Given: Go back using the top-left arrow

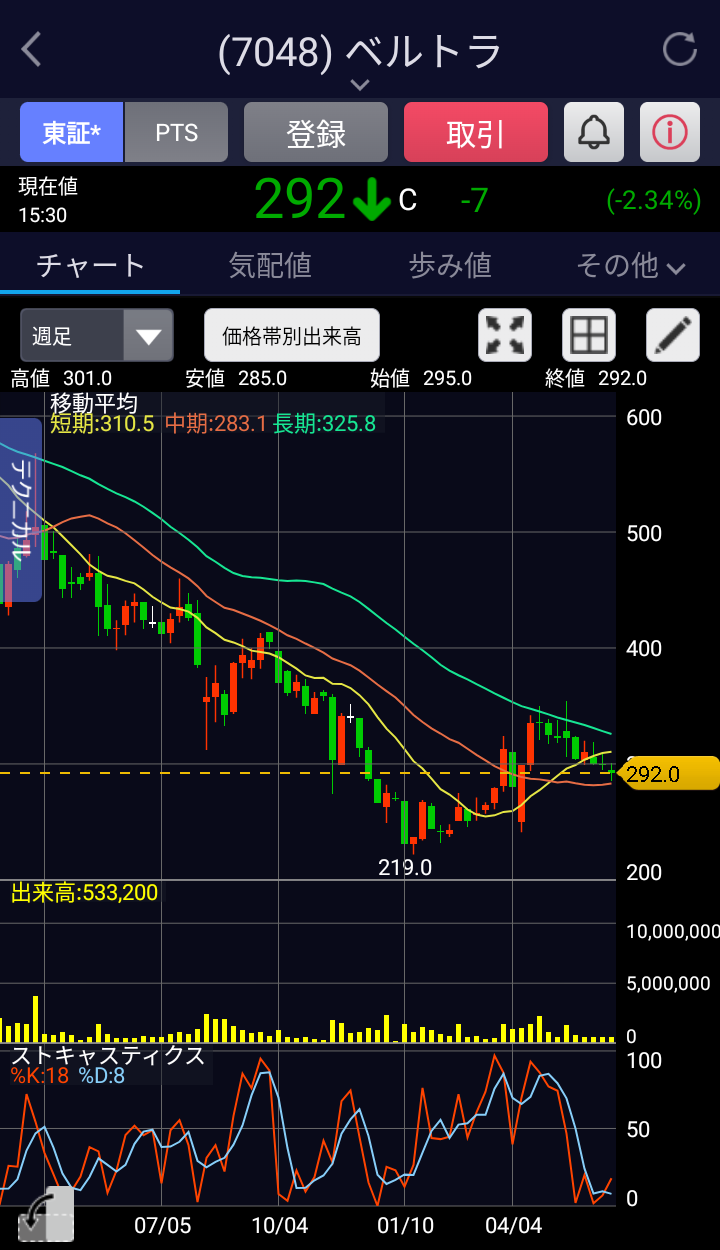Looking at the screenshot, I should (32, 49).
